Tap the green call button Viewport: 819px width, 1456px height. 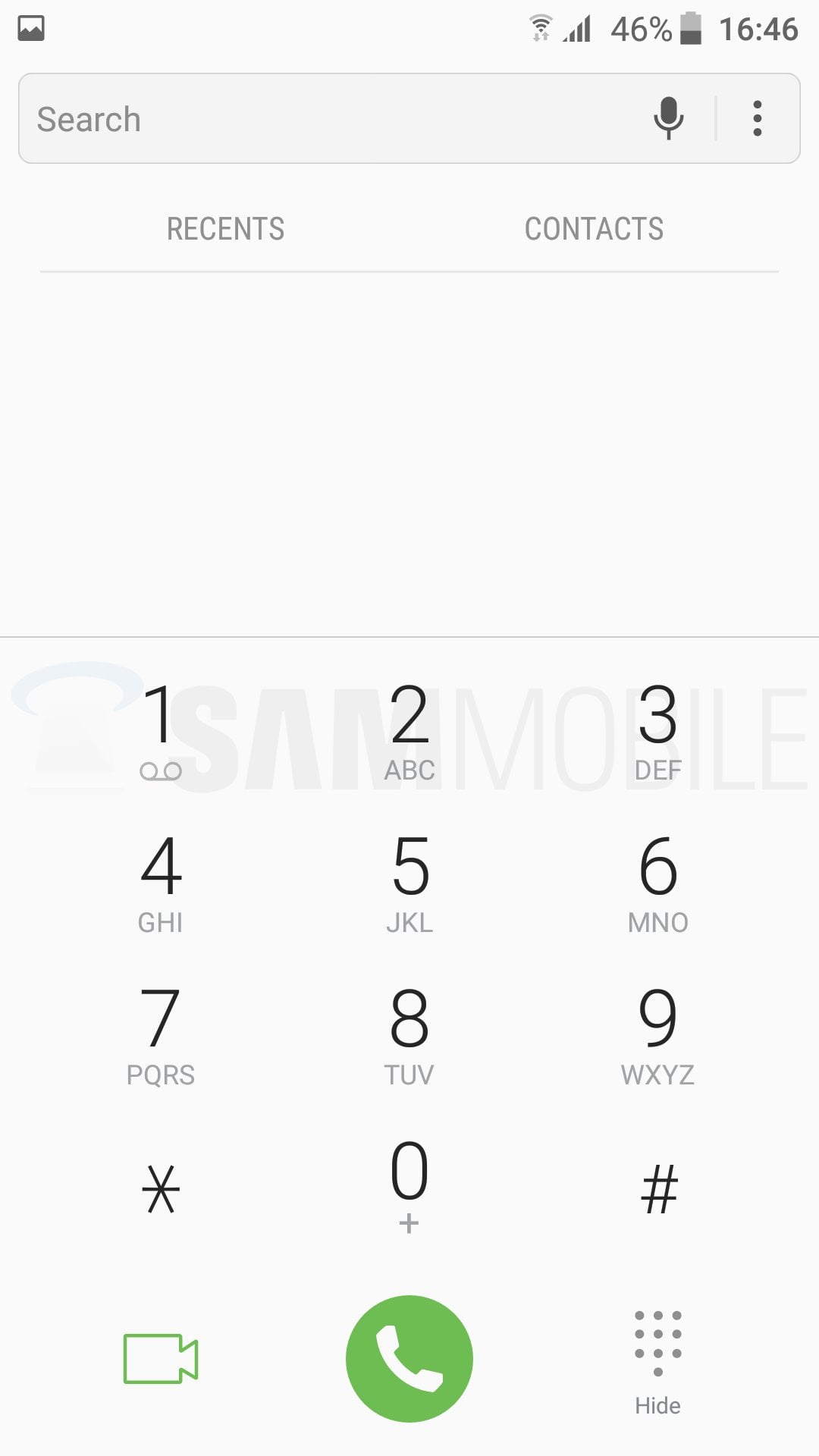coord(409,1358)
